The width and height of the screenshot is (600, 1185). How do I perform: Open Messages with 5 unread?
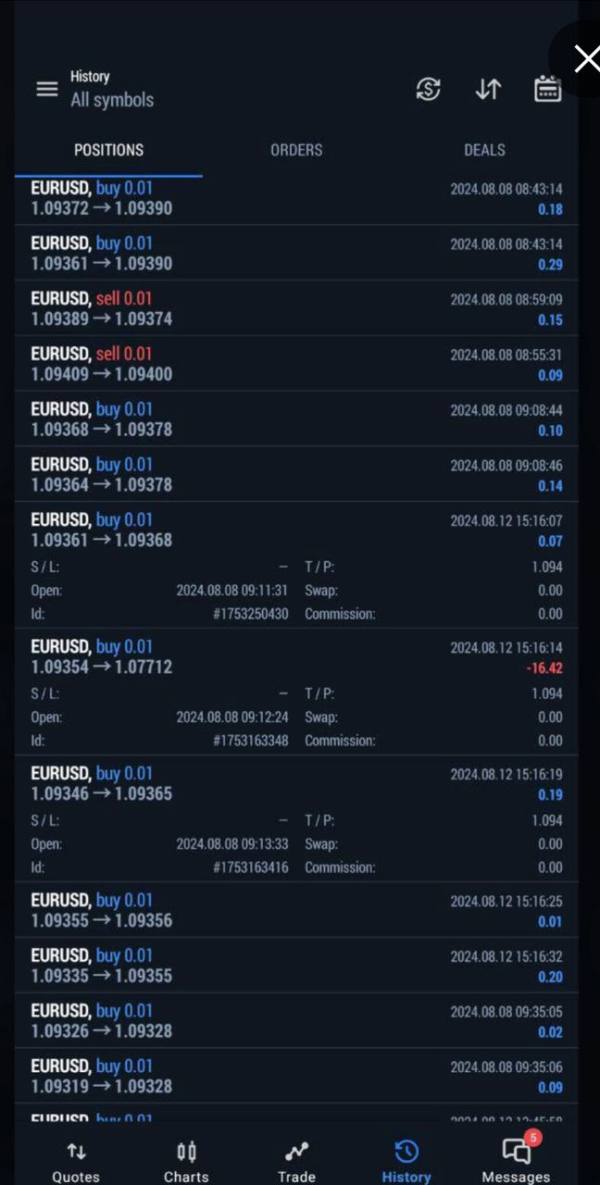click(x=516, y=1159)
